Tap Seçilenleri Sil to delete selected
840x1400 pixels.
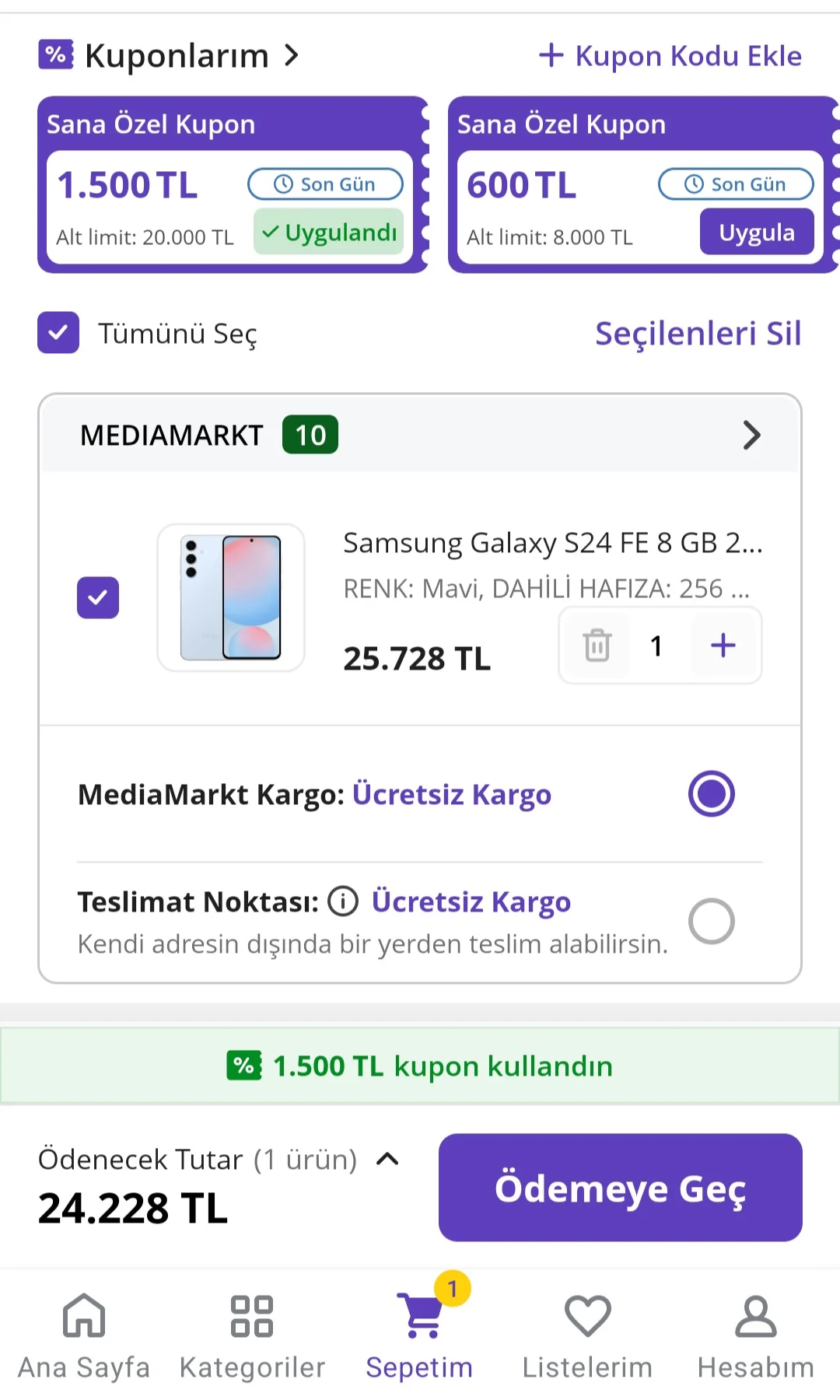click(x=698, y=333)
